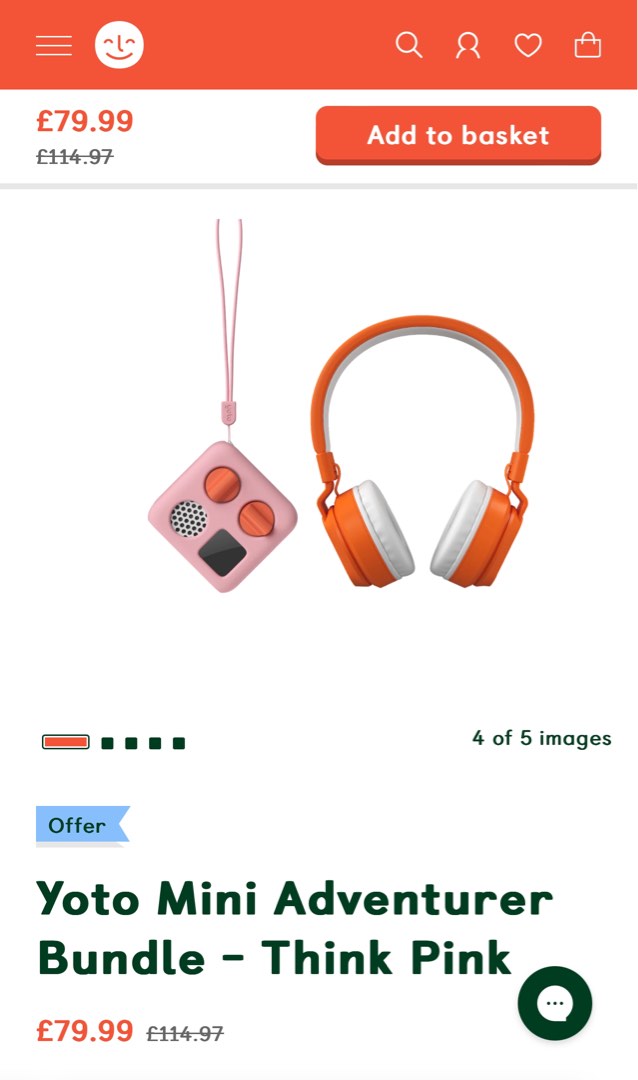Go to Yoto homepage via smiley logo
The width and height of the screenshot is (638, 1080).
click(x=119, y=46)
